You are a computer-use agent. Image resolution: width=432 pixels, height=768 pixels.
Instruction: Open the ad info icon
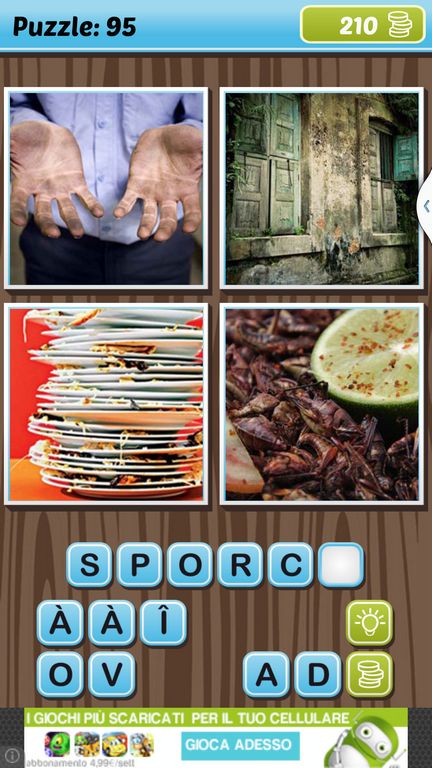[x=12, y=756]
